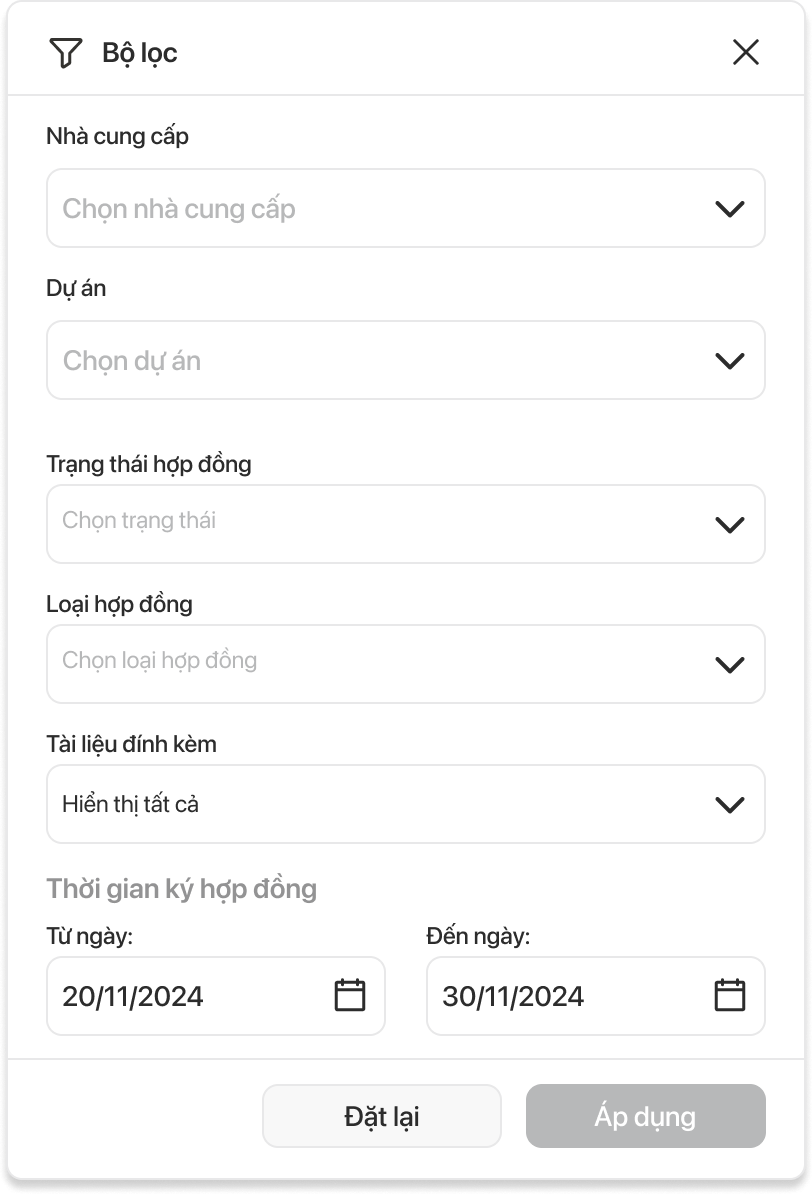Expand the Tài liệu đính kèm dropdown
Image resolution: width=812 pixels, height=1194 pixels.
tap(405, 804)
